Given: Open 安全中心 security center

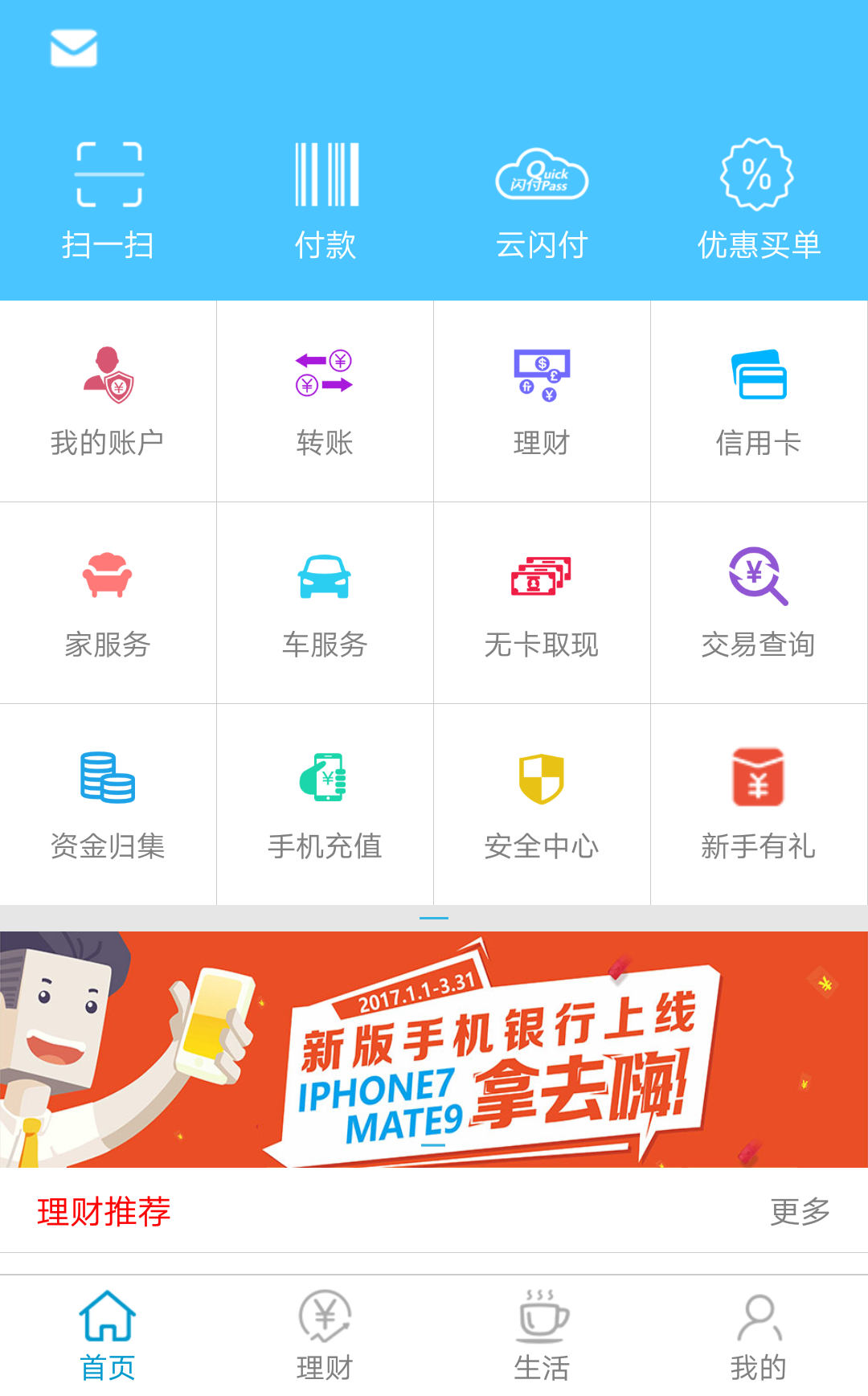Looking at the screenshot, I should click(542, 804).
